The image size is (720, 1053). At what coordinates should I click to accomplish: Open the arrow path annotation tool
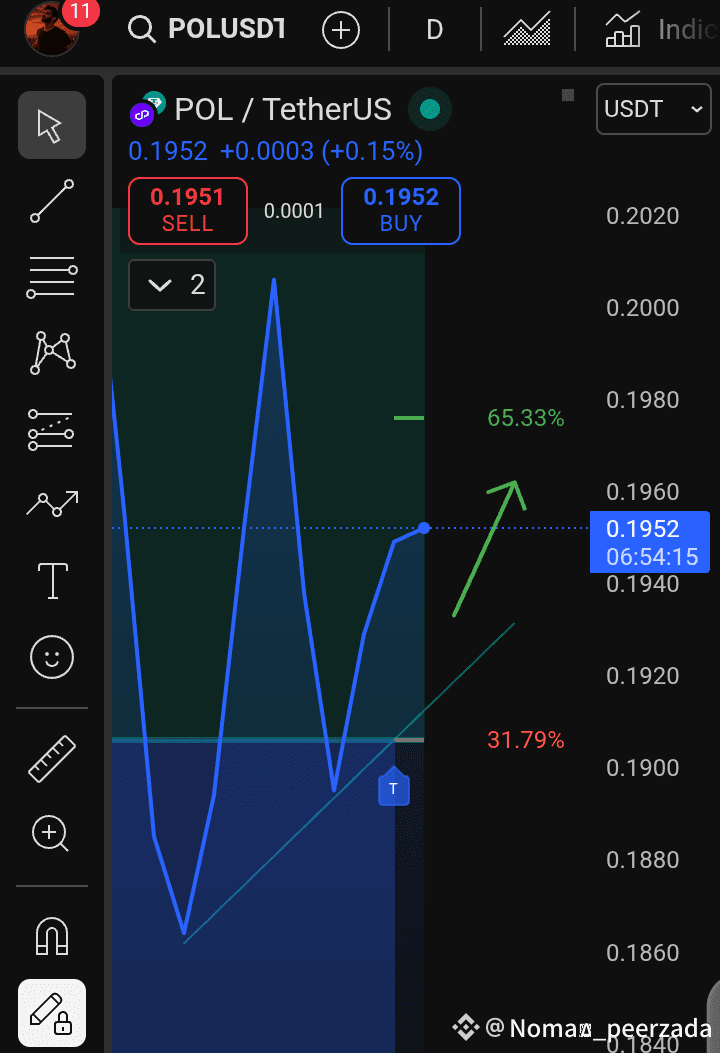tap(51, 504)
